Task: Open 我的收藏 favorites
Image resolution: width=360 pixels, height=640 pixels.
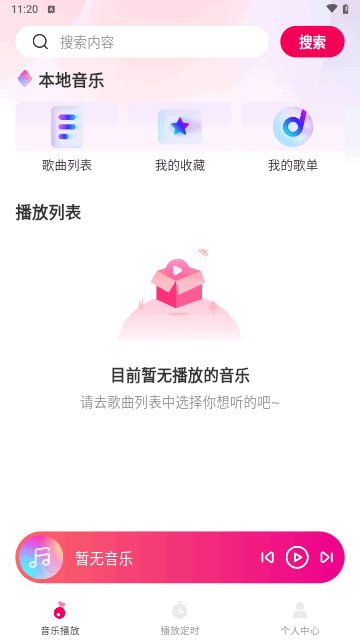Action: tap(180, 138)
